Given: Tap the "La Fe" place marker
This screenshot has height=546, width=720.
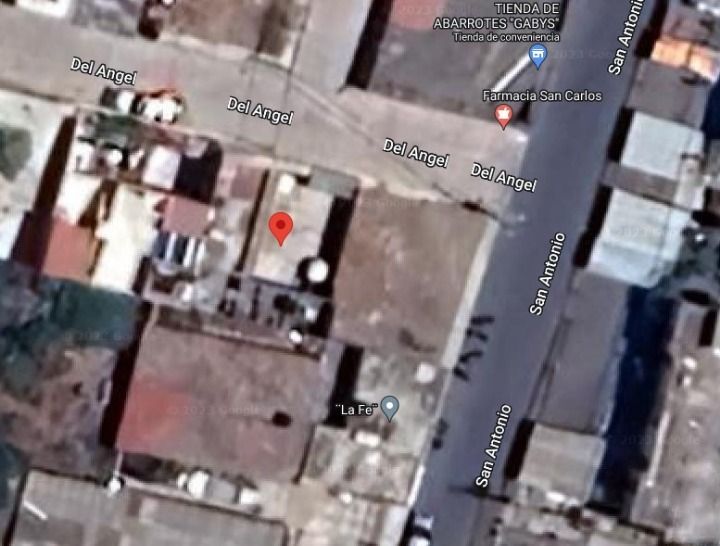Looking at the screenshot, I should (390, 408).
